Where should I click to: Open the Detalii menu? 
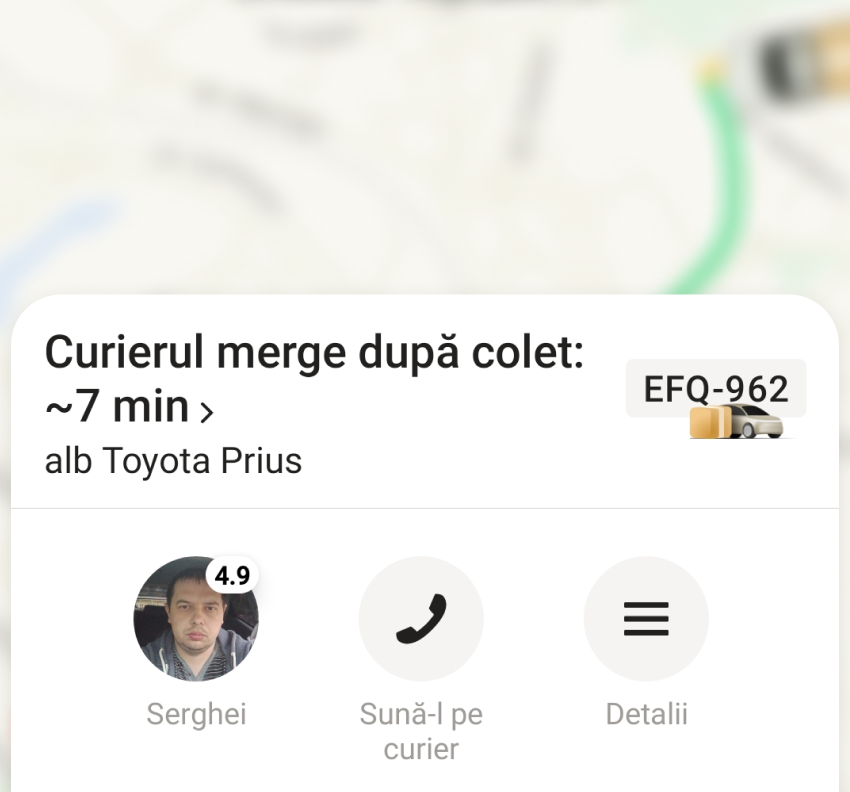tap(646, 619)
